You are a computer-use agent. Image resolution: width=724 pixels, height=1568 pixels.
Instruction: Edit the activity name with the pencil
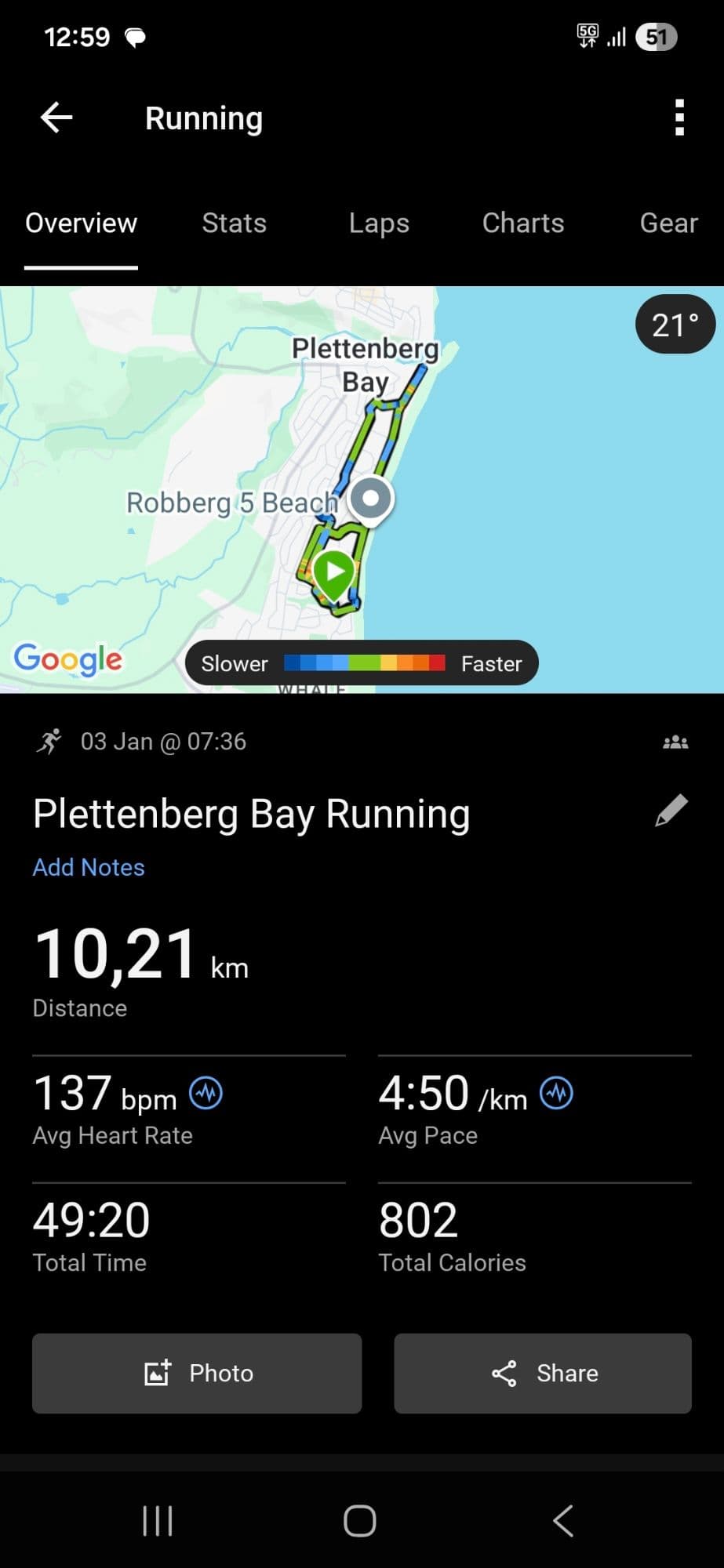(x=671, y=811)
